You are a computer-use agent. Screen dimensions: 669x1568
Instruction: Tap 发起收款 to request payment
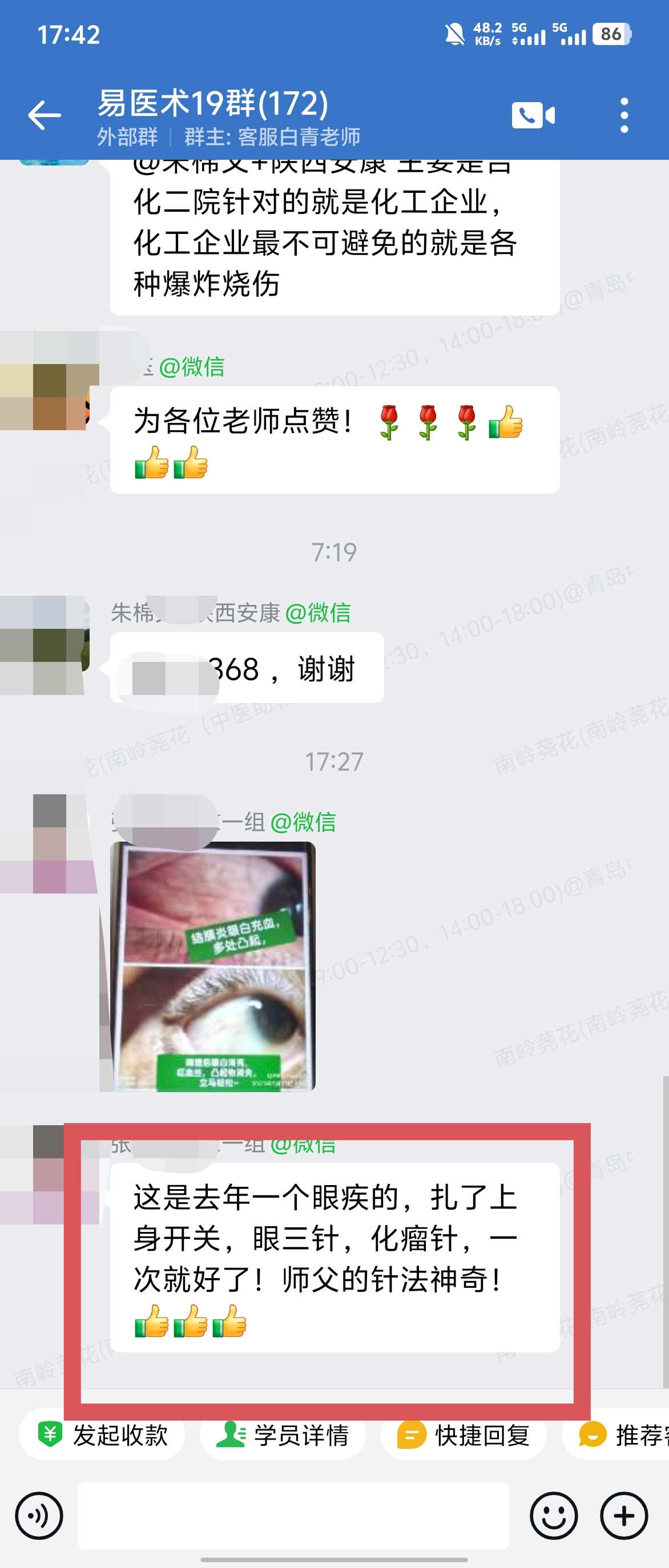click(102, 1435)
